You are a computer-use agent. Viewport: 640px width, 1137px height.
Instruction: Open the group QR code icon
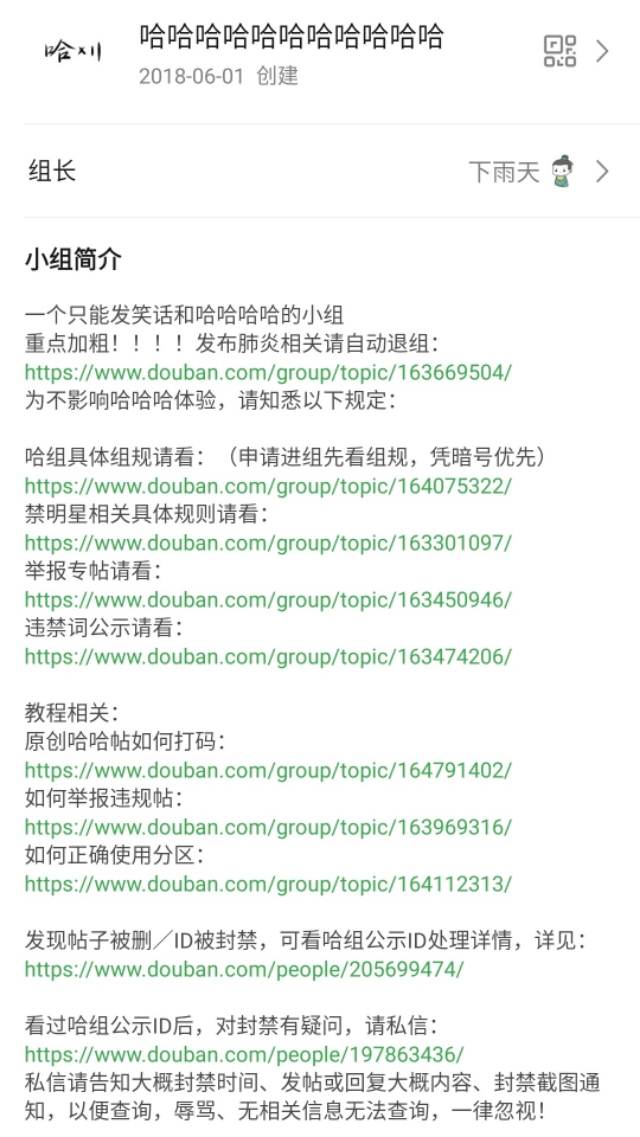click(x=560, y=50)
